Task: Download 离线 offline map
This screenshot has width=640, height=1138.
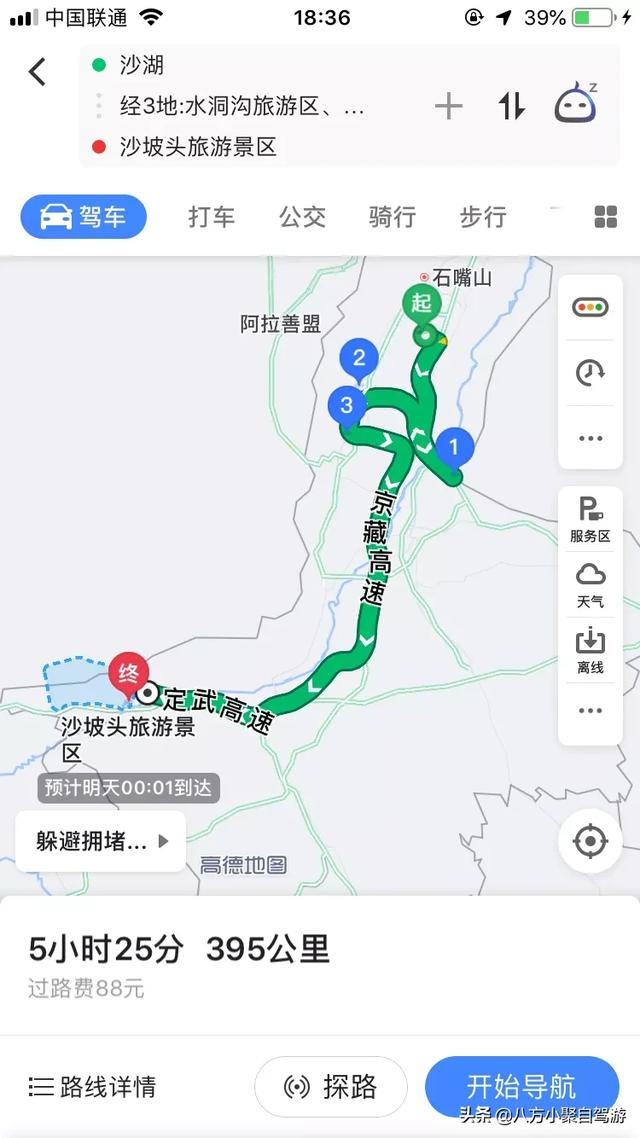Action: point(590,650)
